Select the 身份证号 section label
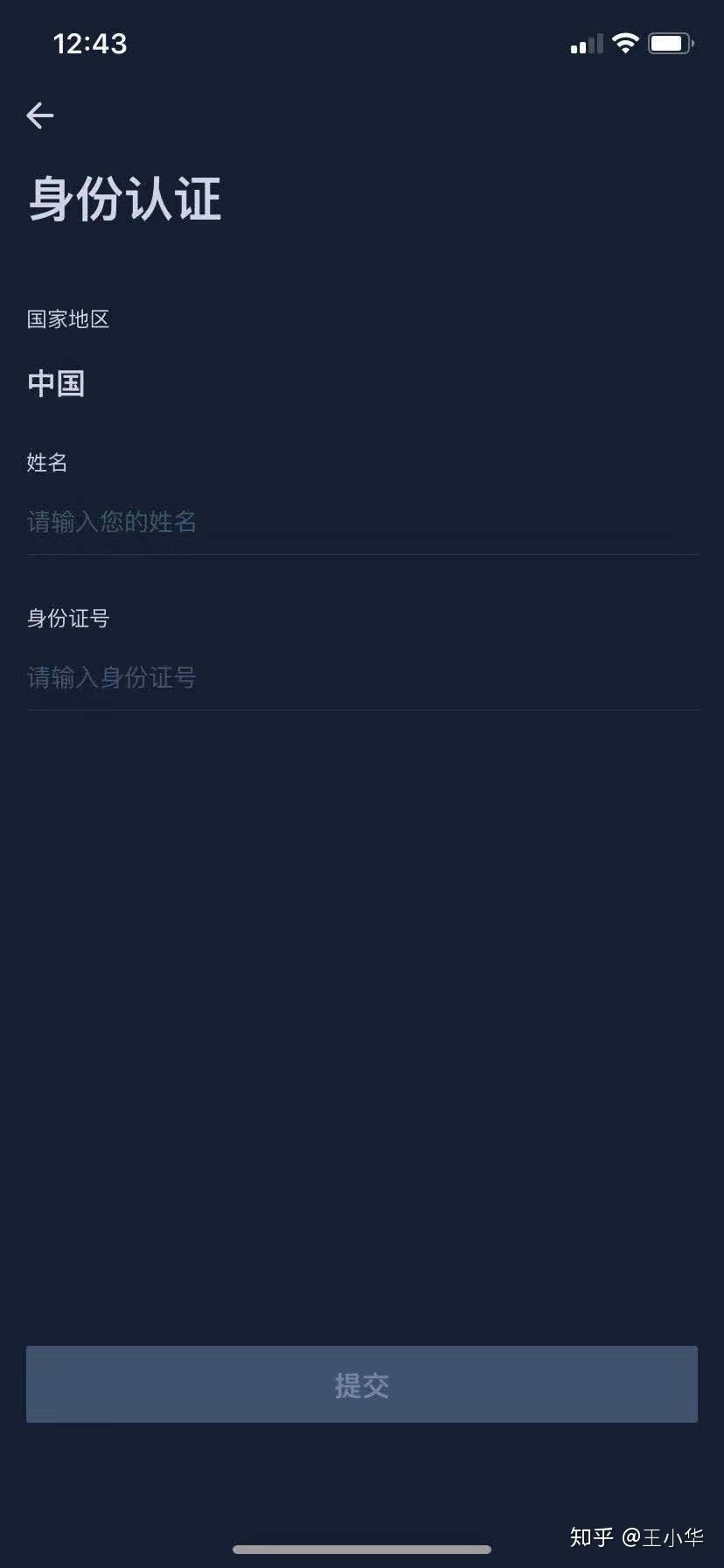This screenshot has width=724, height=1568. point(67,619)
